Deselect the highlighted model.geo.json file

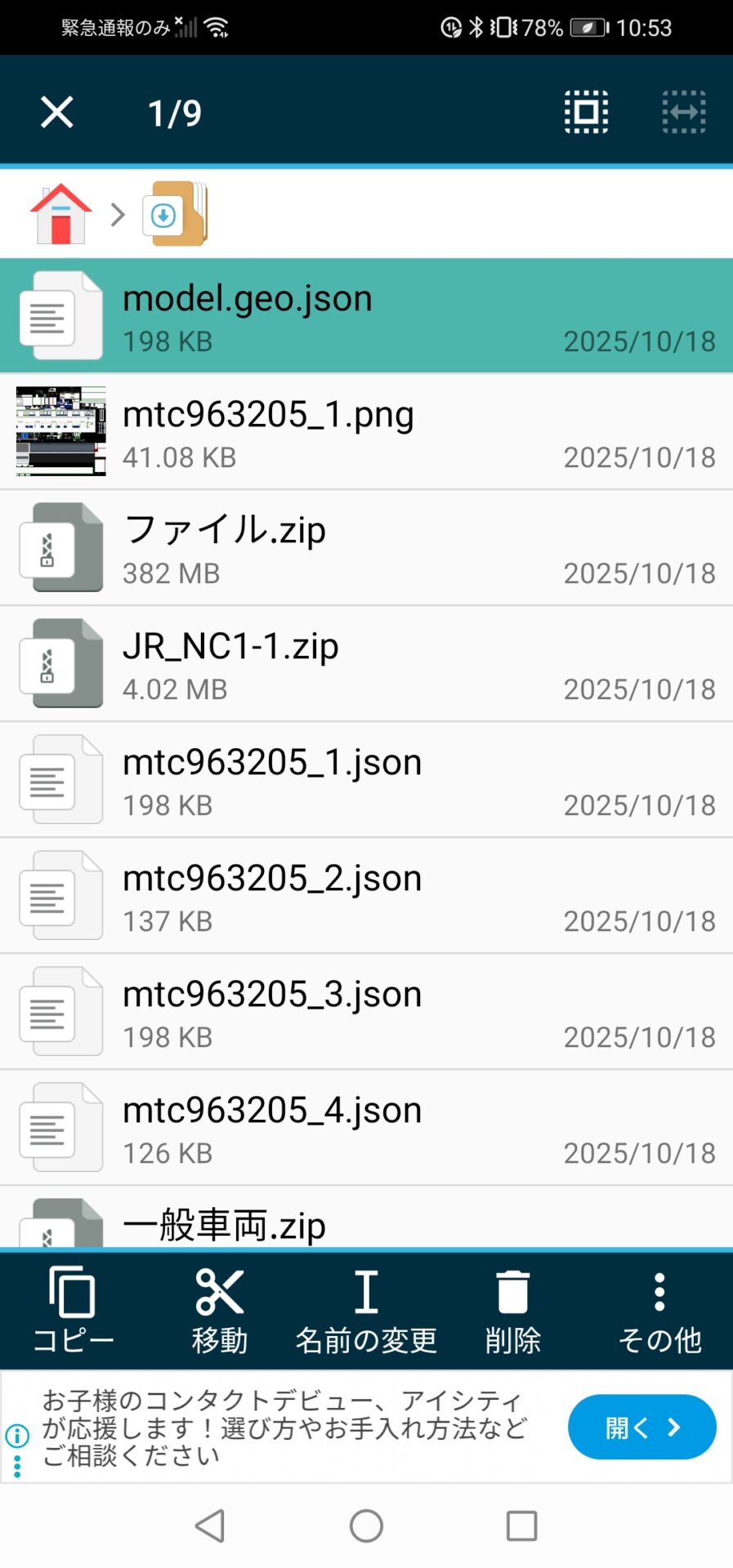click(x=366, y=316)
